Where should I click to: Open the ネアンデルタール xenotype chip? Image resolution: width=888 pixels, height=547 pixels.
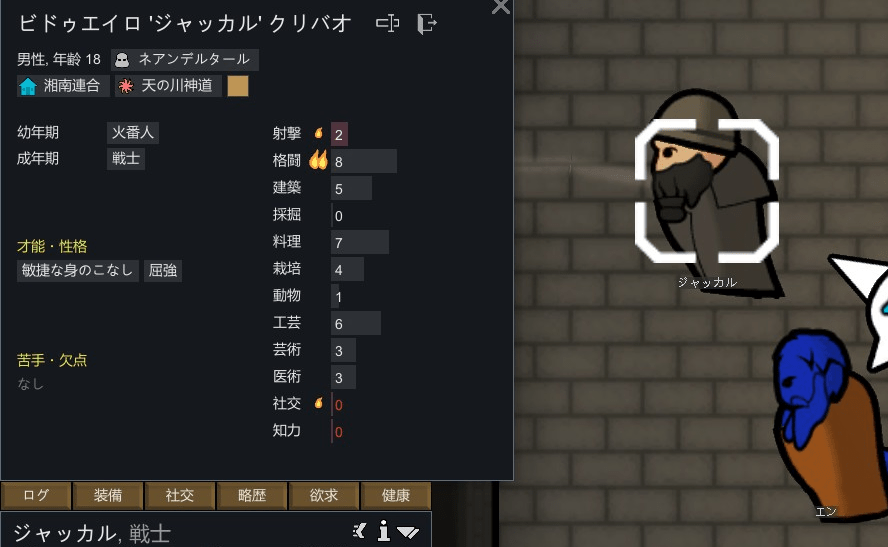[x=185, y=60]
